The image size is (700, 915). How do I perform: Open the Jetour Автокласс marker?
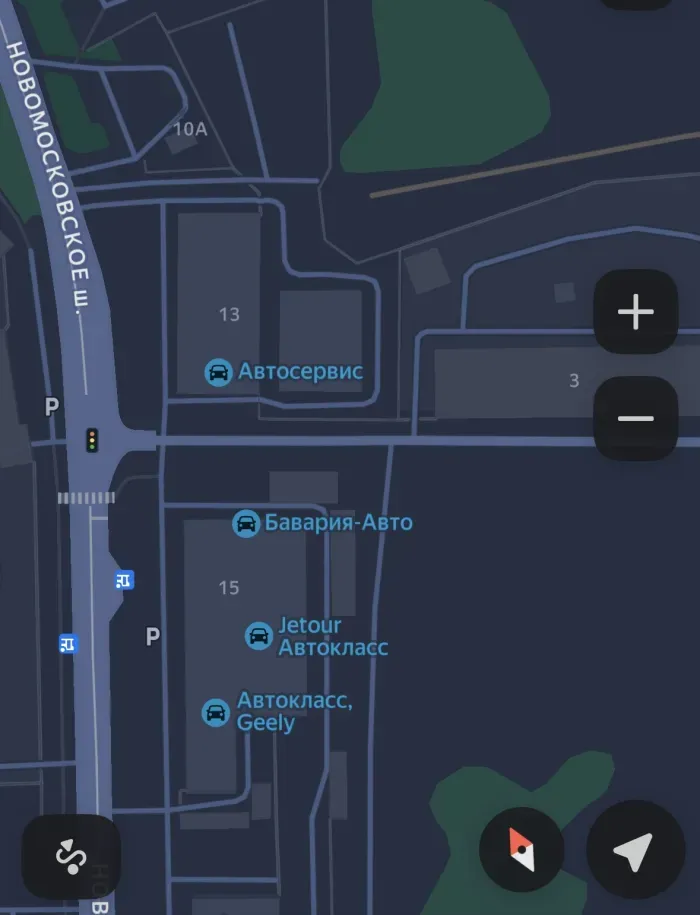pos(259,636)
